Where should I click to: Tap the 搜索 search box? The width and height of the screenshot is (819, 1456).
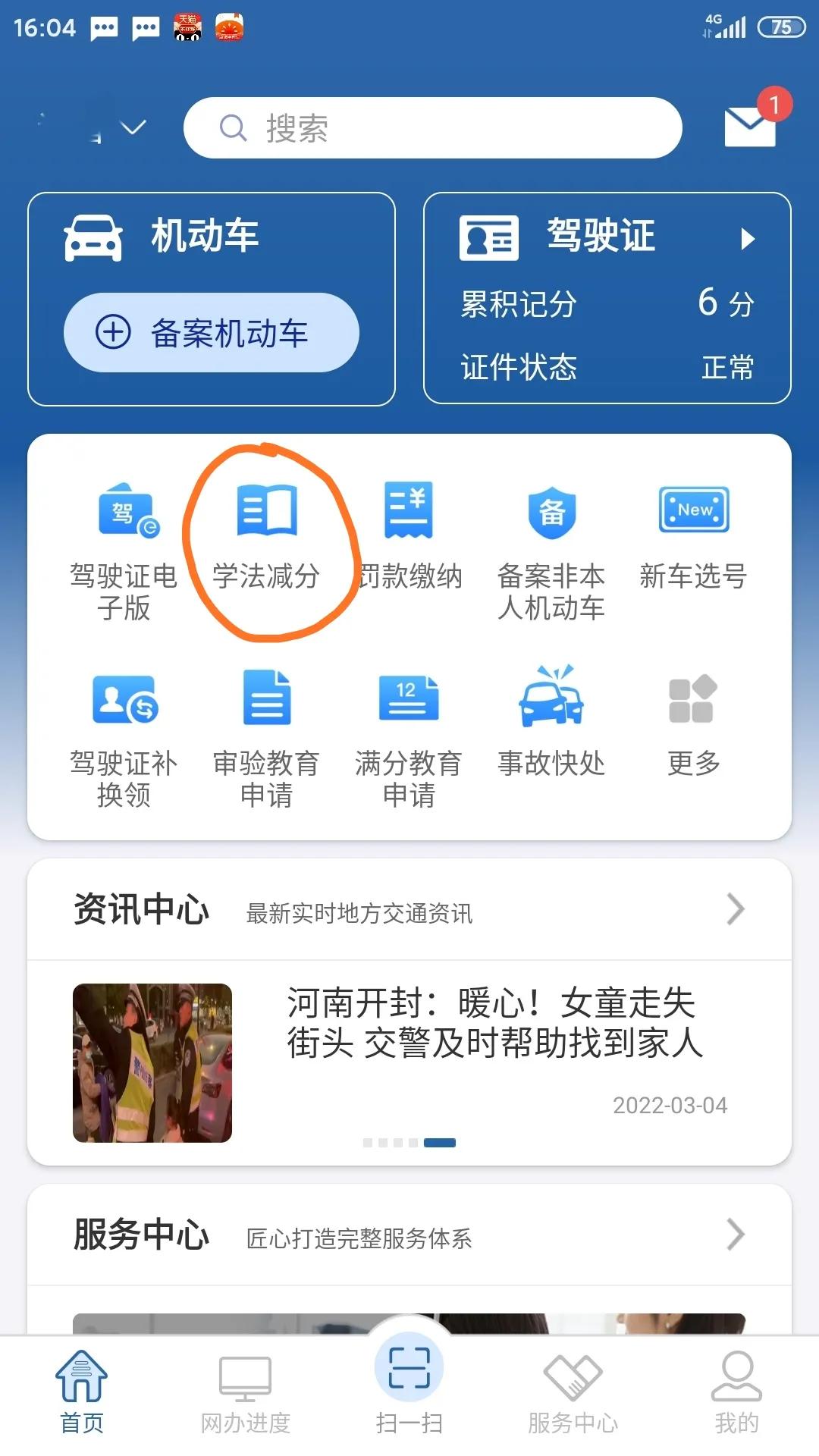pos(432,128)
